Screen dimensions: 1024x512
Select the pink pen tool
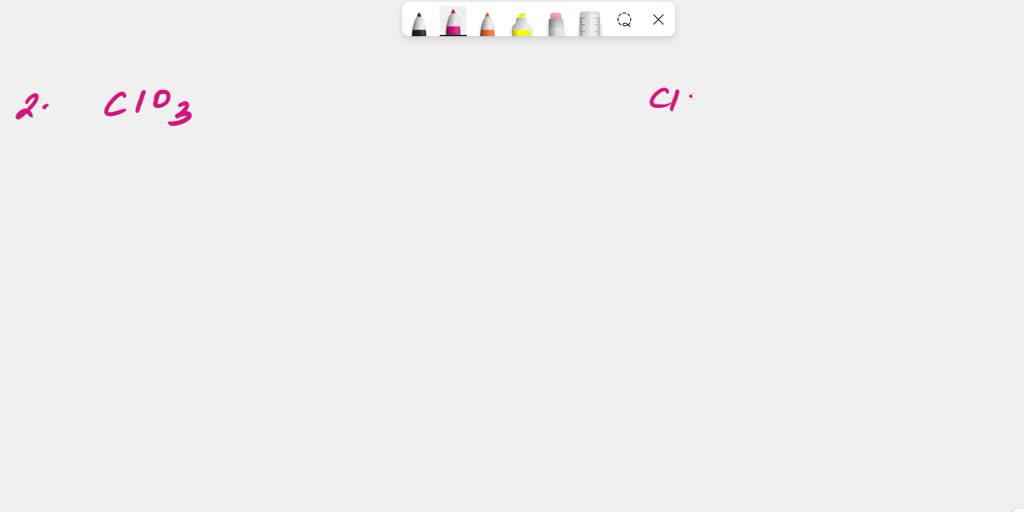click(x=453, y=22)
